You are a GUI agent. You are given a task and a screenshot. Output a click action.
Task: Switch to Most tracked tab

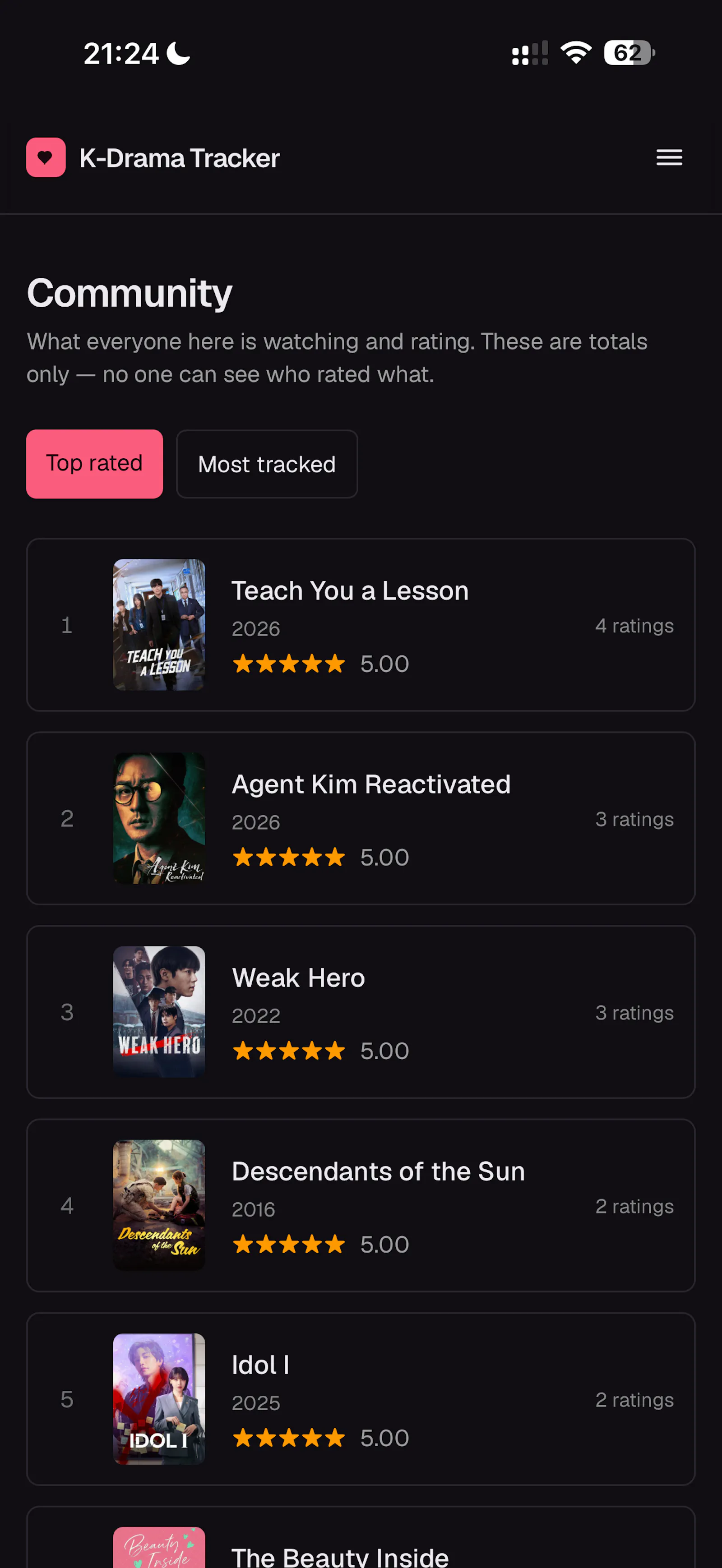coord(267,464)
